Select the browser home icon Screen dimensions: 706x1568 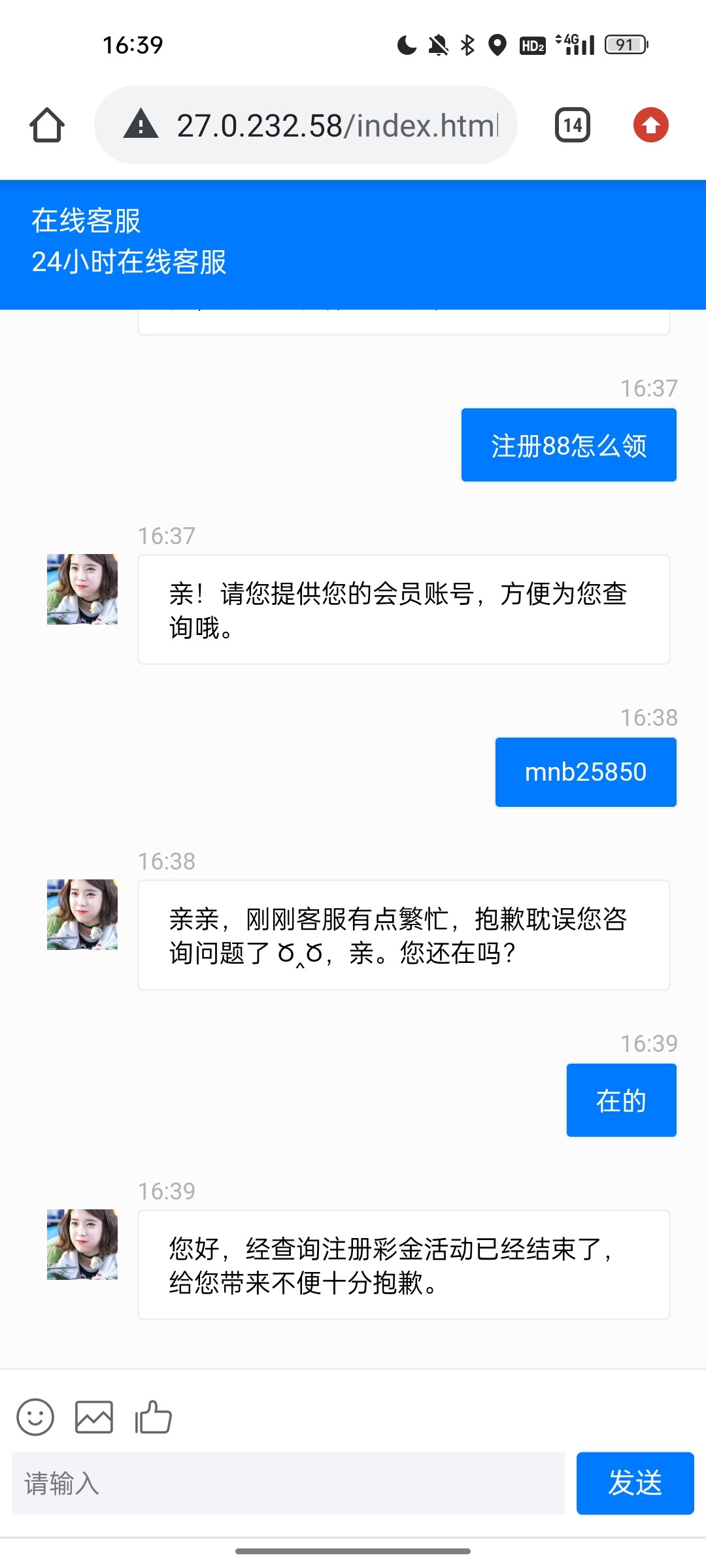coord(47,124)
